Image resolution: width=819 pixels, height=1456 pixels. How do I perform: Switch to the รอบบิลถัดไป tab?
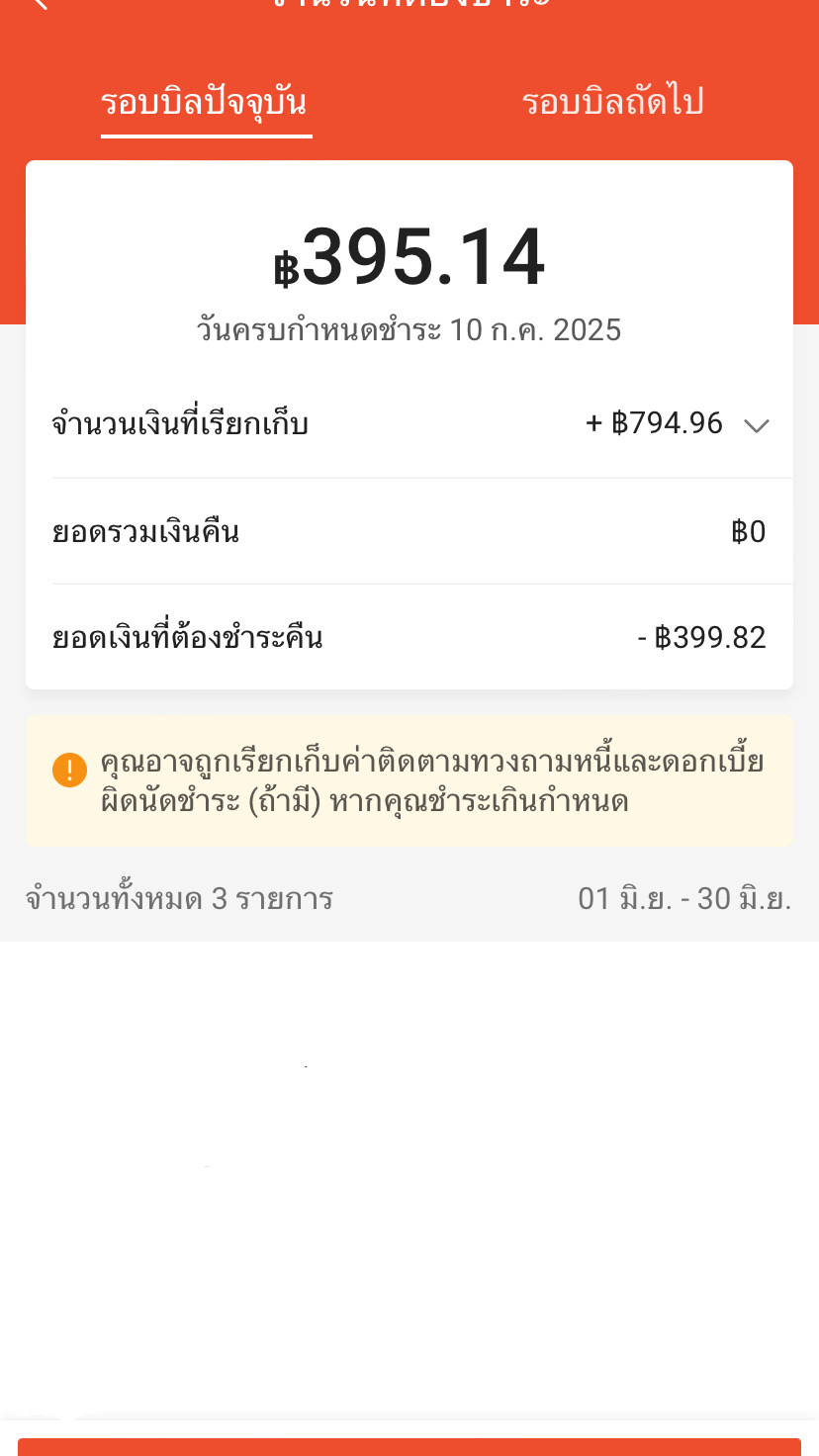click(612, 102)
